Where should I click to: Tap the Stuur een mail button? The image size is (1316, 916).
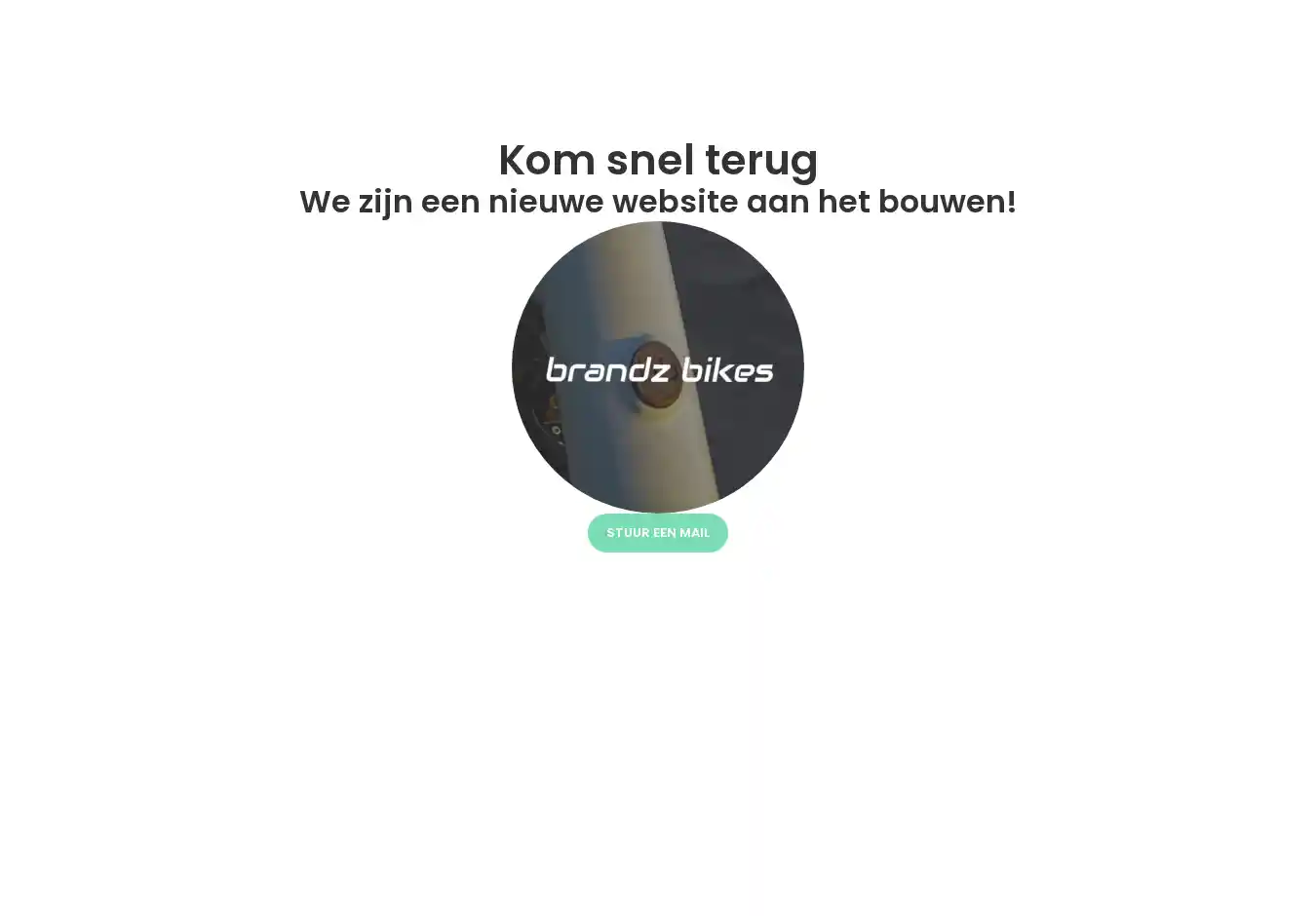(x=657, y=533)
